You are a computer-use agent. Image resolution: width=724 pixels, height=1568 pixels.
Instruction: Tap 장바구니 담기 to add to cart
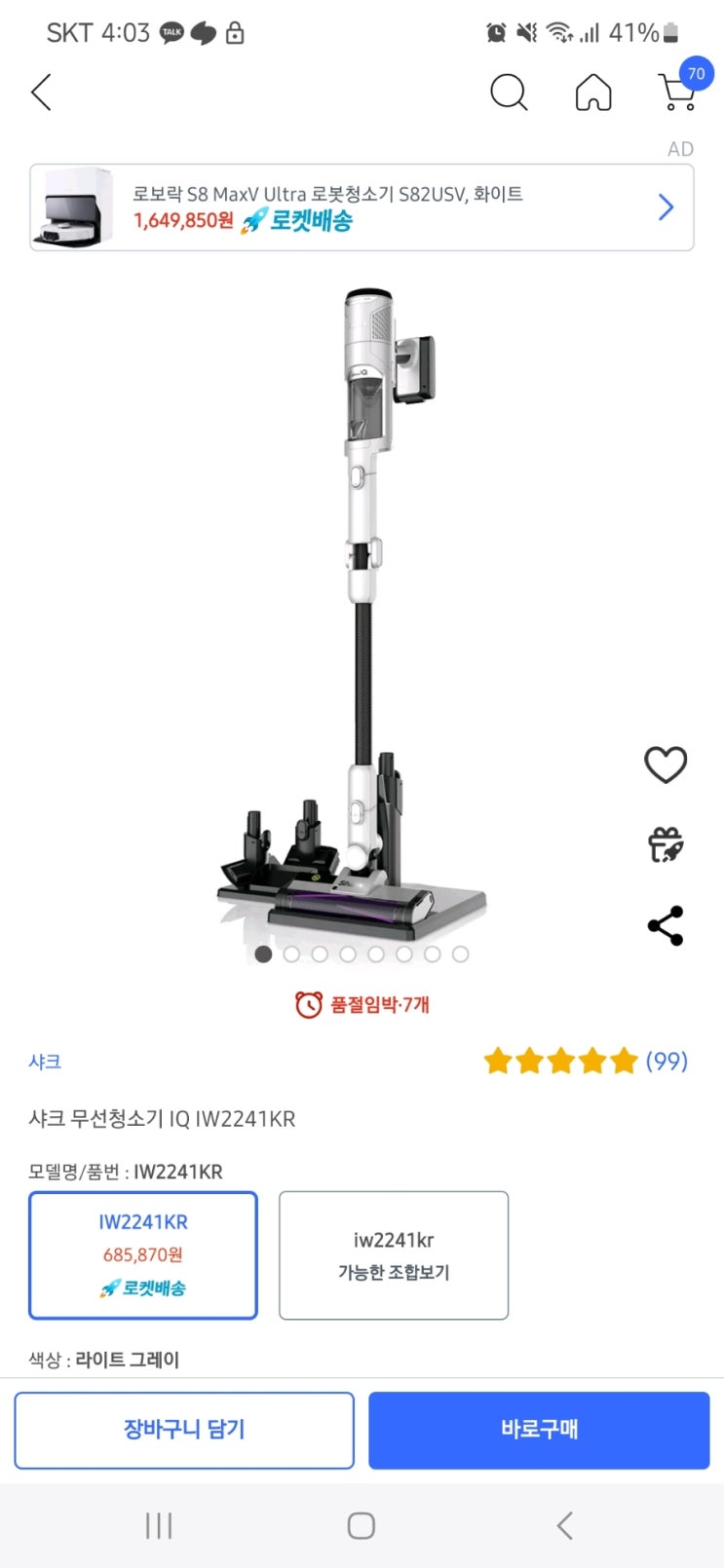point(184,1430)
